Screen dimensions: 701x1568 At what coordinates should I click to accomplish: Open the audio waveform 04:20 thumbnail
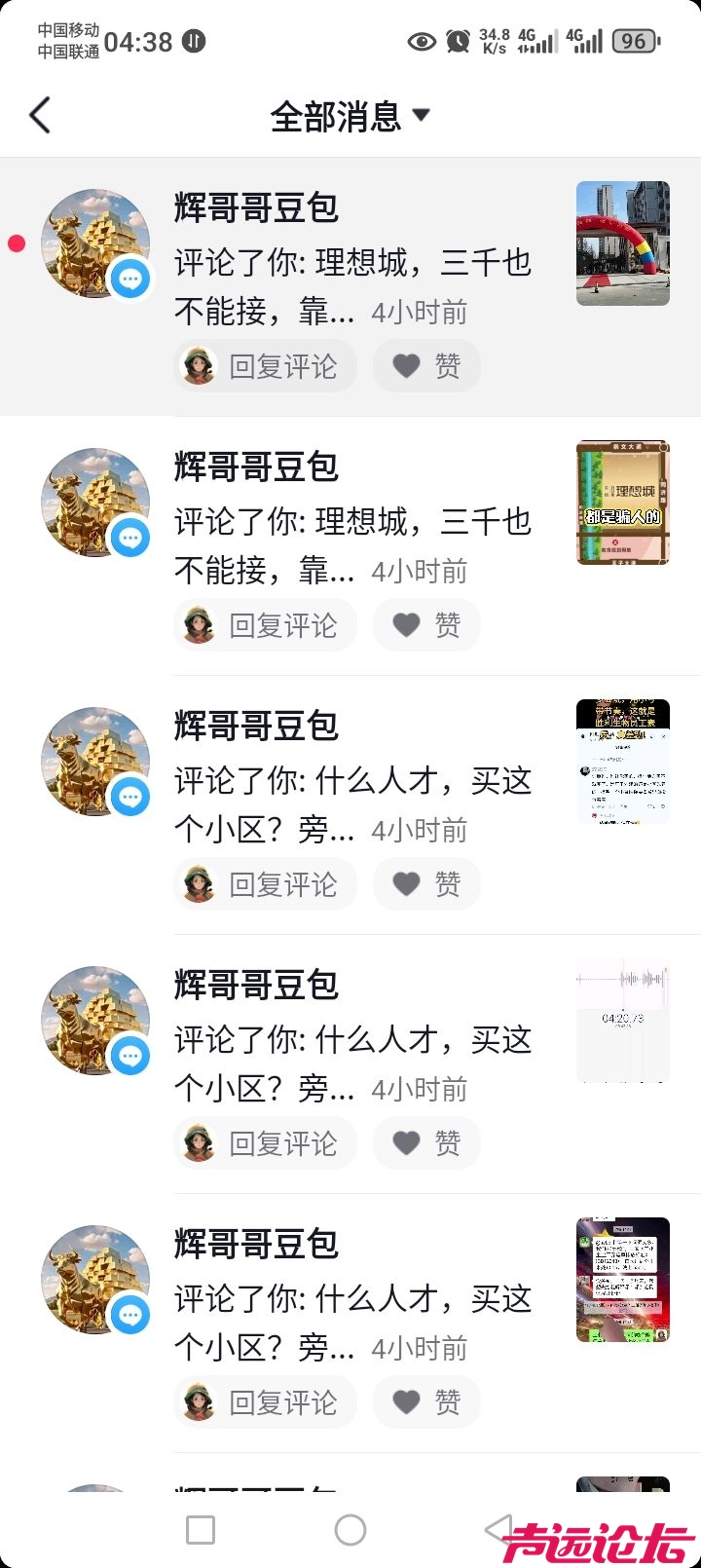click(622, 1021)
